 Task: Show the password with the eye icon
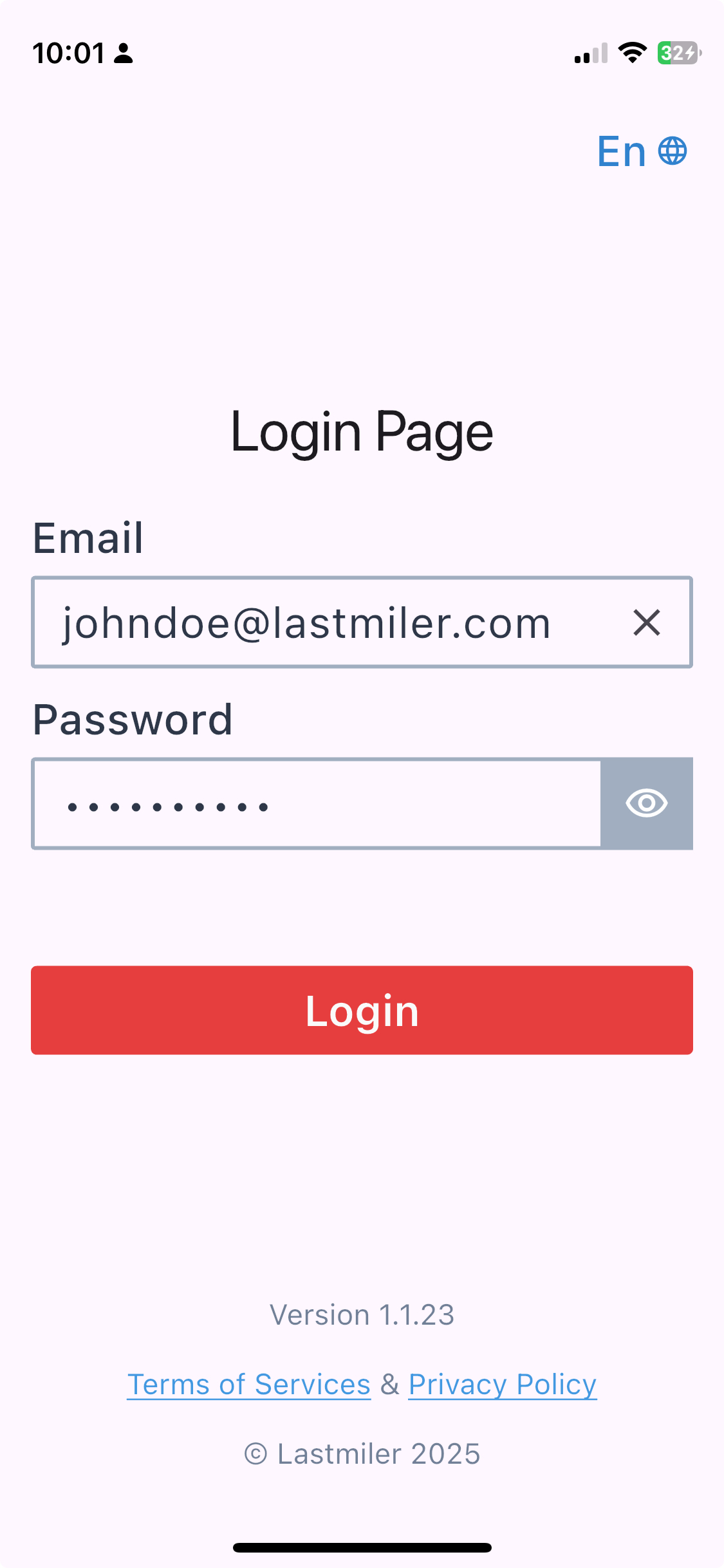click(x=647, y=804)
